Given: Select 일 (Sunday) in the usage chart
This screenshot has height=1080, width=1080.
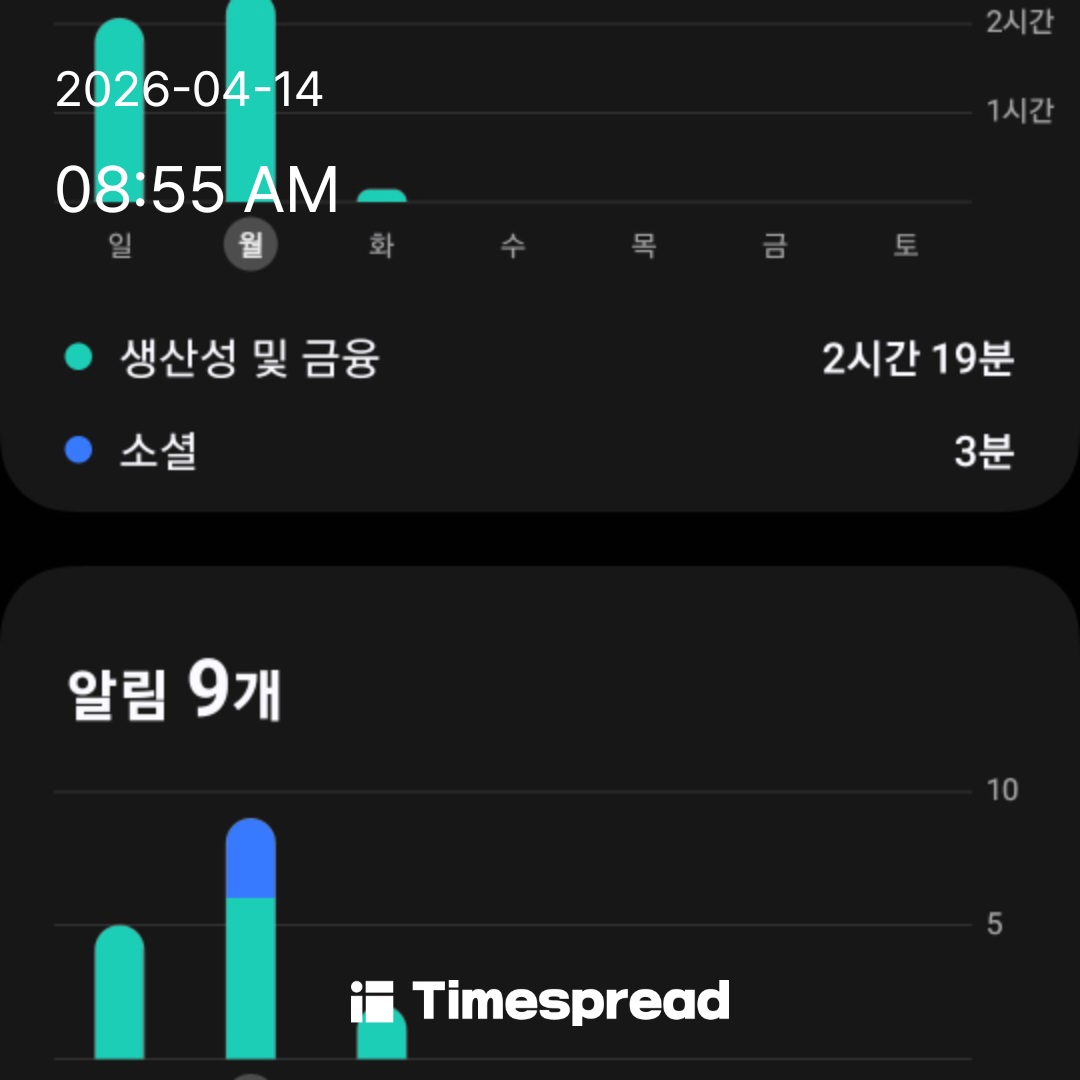Looking at the screenshot, I should click(x=120, y=246).
